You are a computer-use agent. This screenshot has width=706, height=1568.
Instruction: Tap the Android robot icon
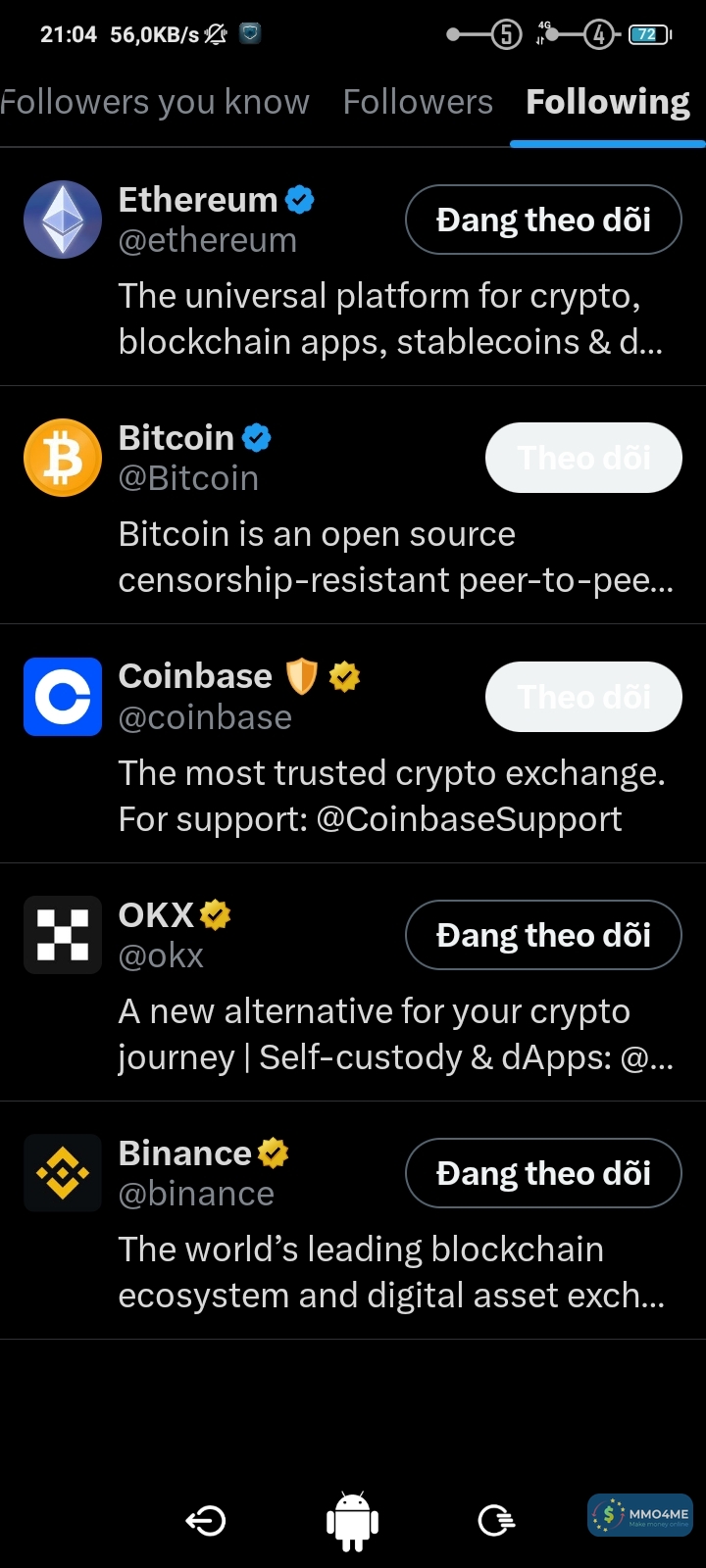(x=352, y=1520)
